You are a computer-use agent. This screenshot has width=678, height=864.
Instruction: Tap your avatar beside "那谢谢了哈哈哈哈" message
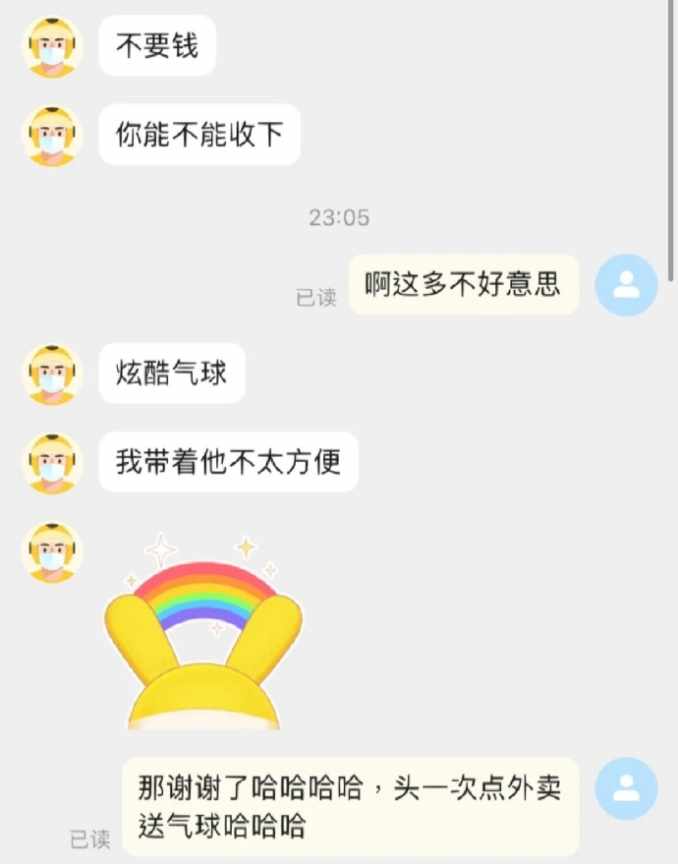coord(626,788)
